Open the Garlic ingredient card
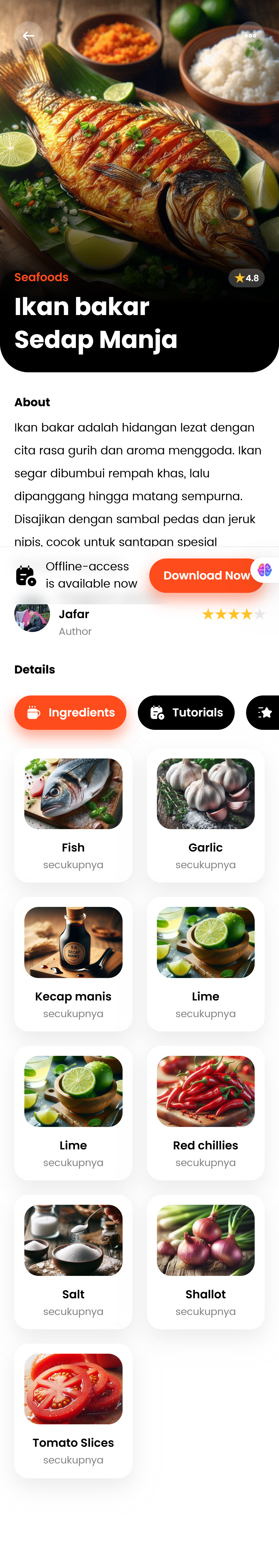The height and width of the screenshot is (1568, 279). (x=206, y=815)
